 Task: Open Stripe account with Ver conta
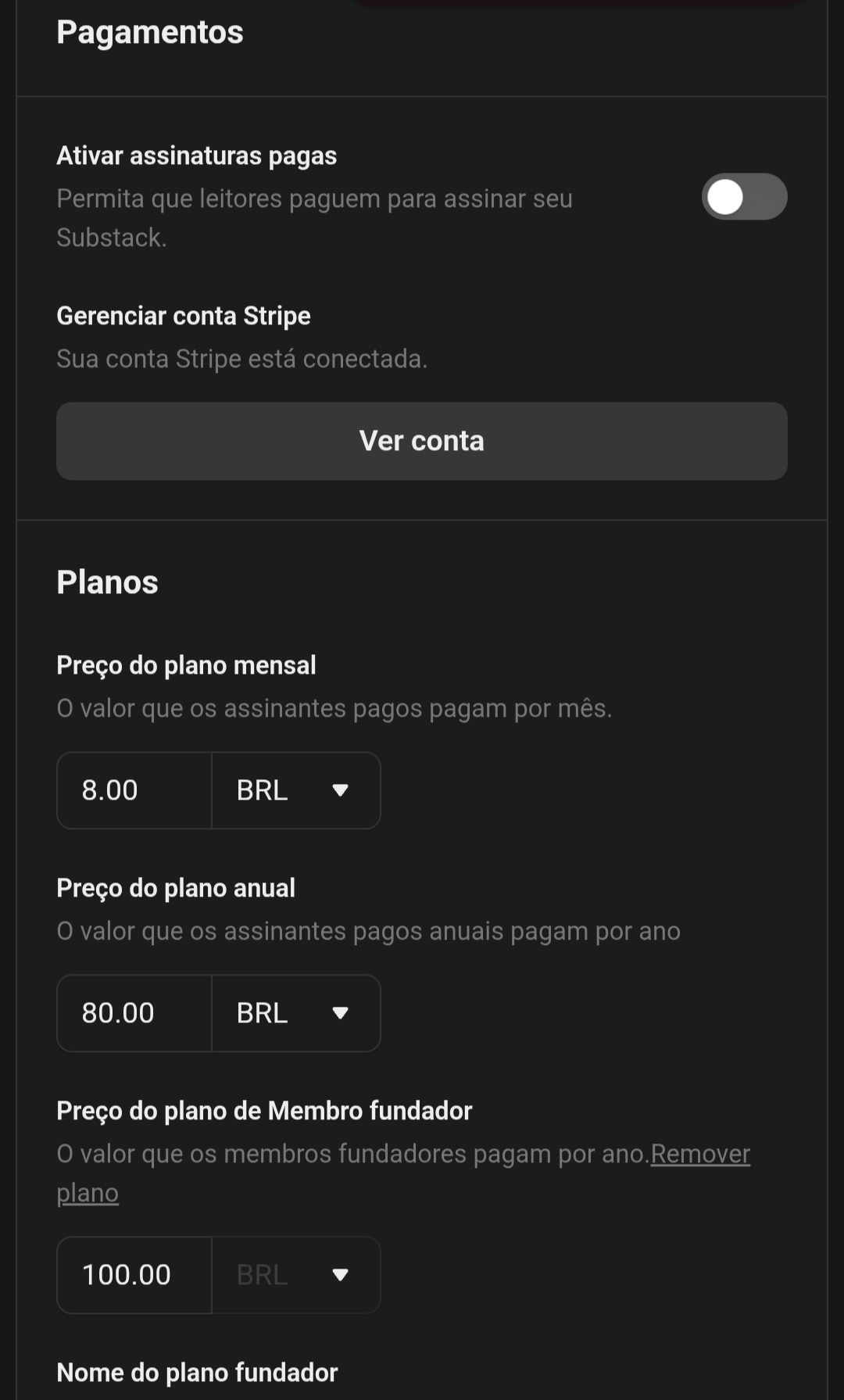point(421,441)
